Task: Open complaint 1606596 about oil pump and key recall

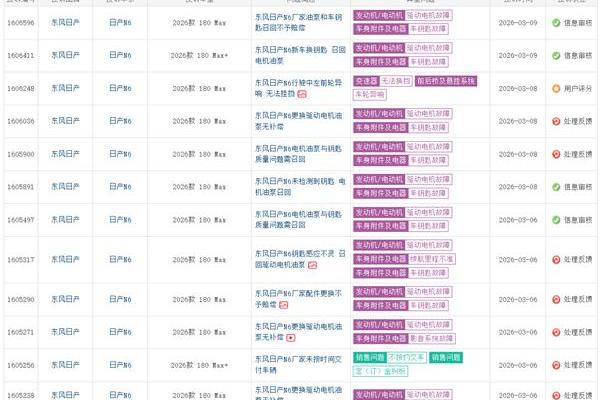Action: (x=297, y=22)
